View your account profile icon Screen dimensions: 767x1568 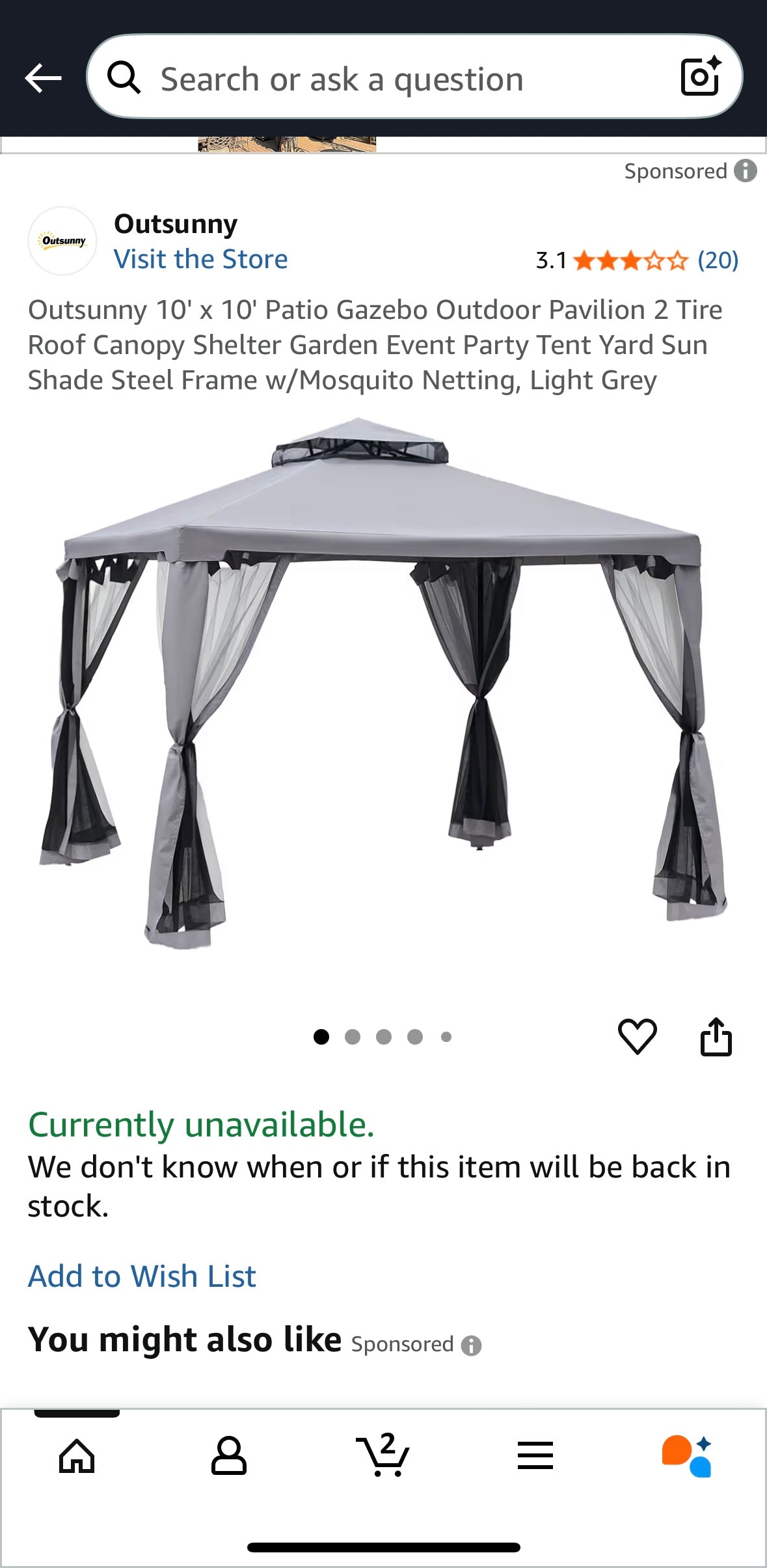pyautogui.click(x=229, y=1456)
